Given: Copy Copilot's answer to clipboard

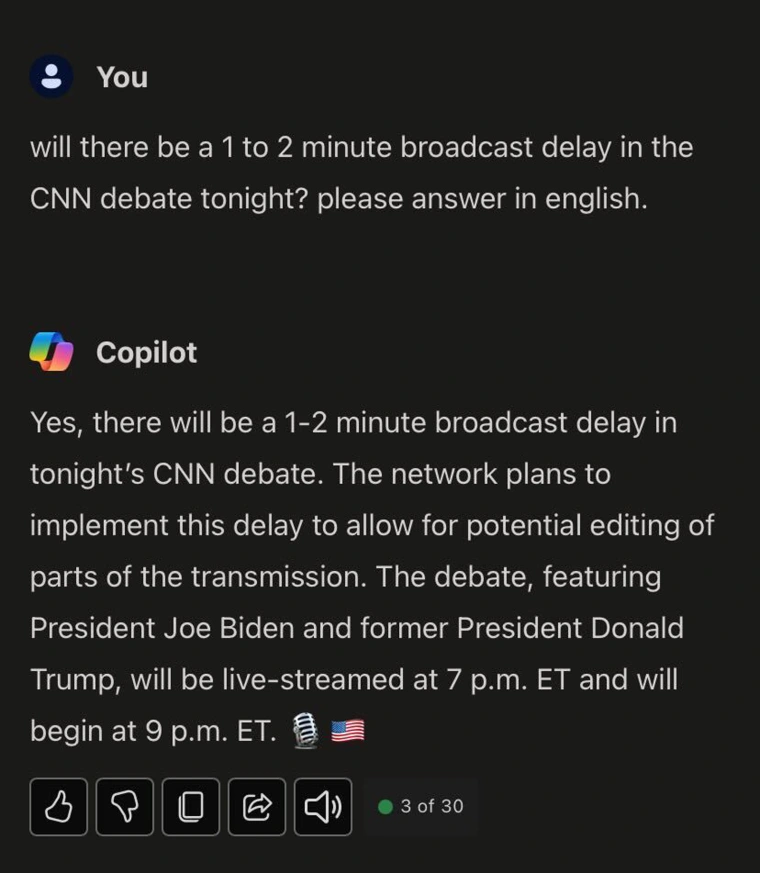Looking at the screenshot, I should [190, 807].
